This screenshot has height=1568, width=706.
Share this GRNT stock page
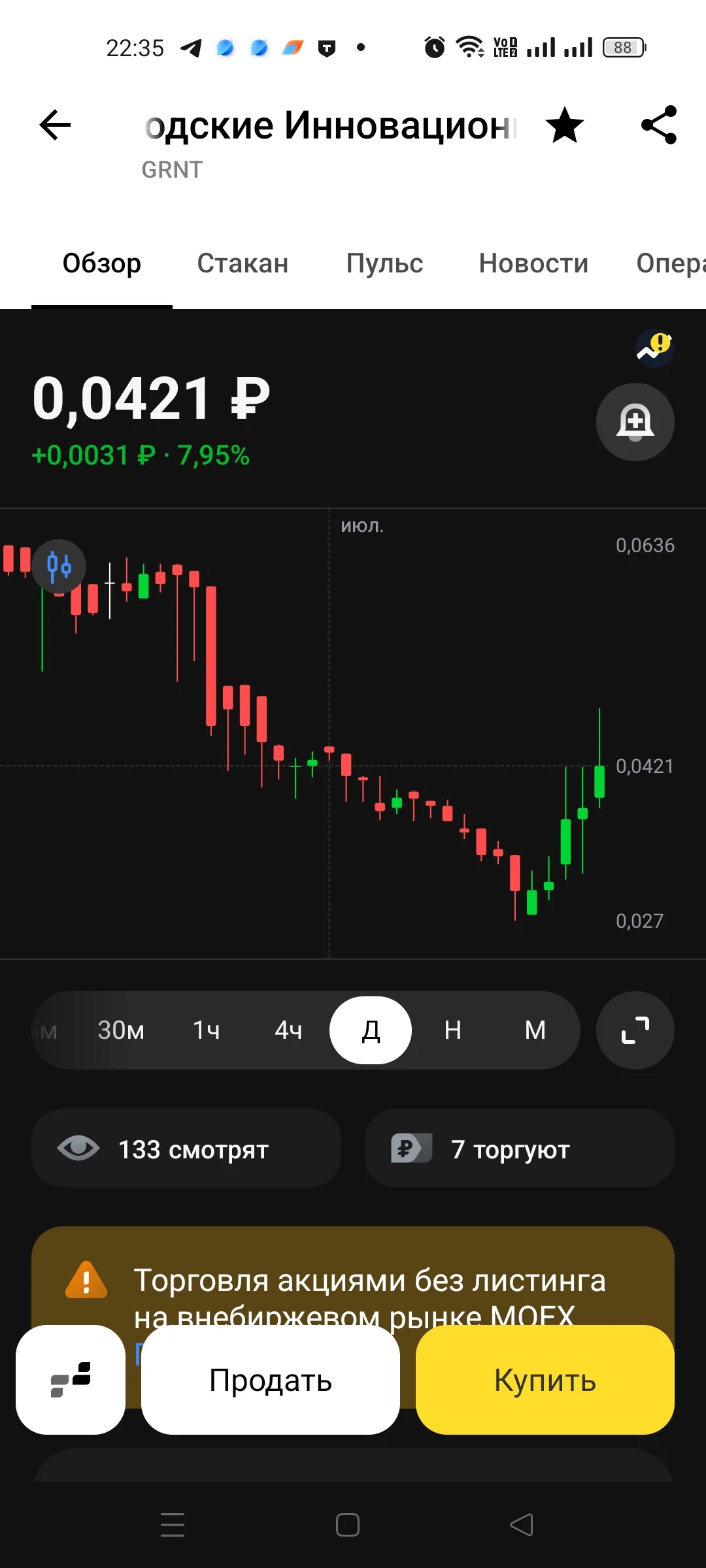pyautogui.click(x=659, y=125)
